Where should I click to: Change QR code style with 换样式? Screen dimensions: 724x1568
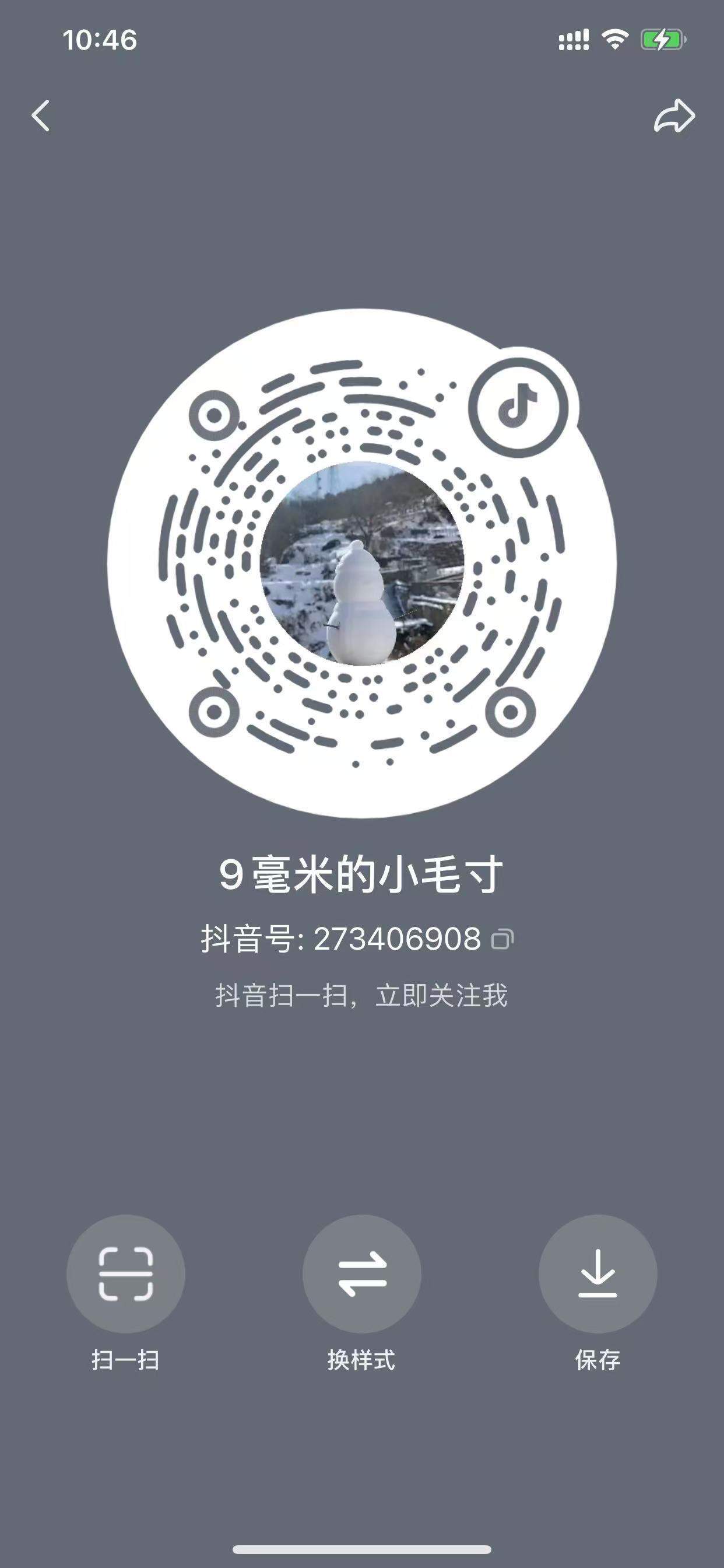361,1274
